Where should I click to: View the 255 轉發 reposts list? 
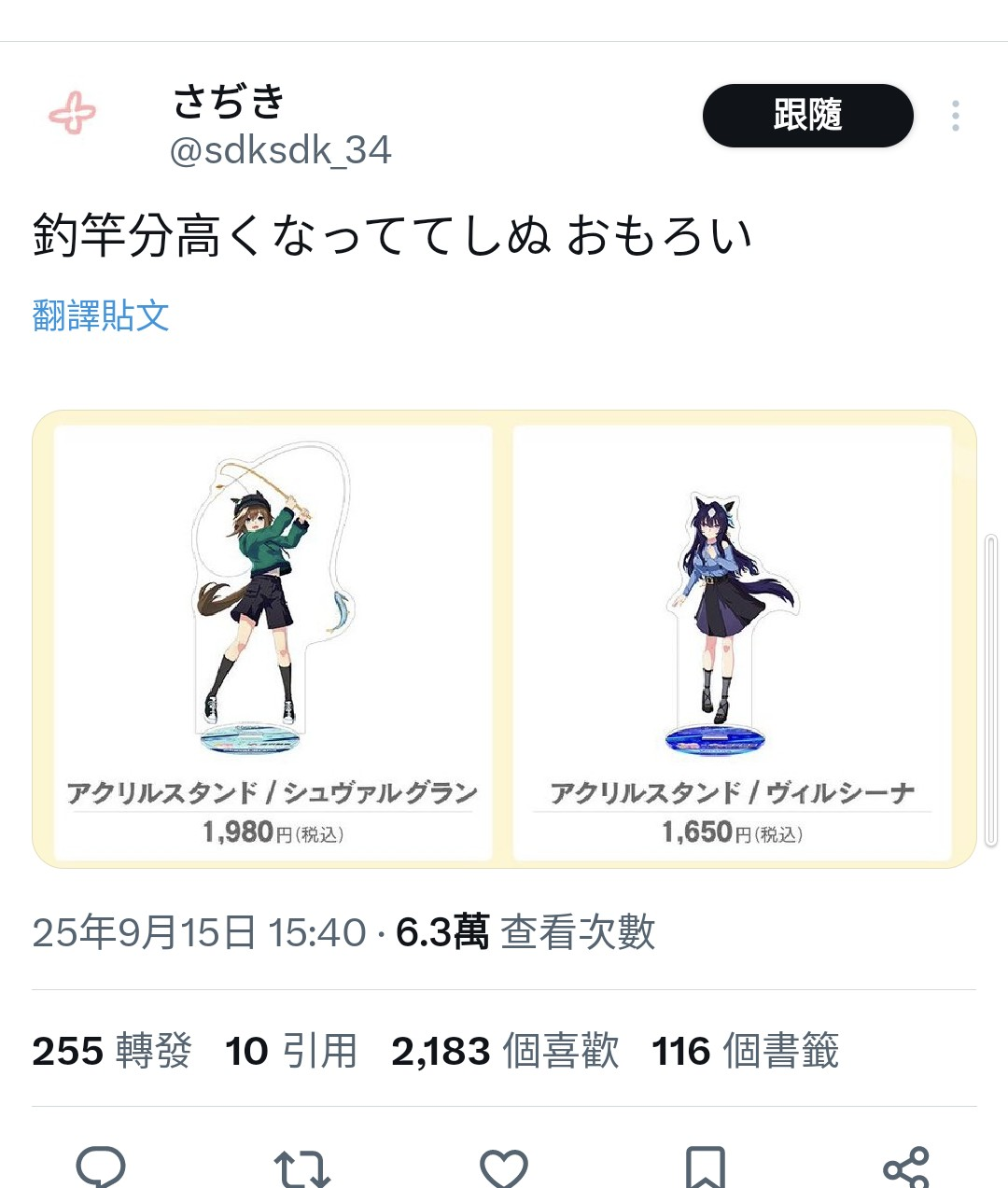tap(112, 1051)
